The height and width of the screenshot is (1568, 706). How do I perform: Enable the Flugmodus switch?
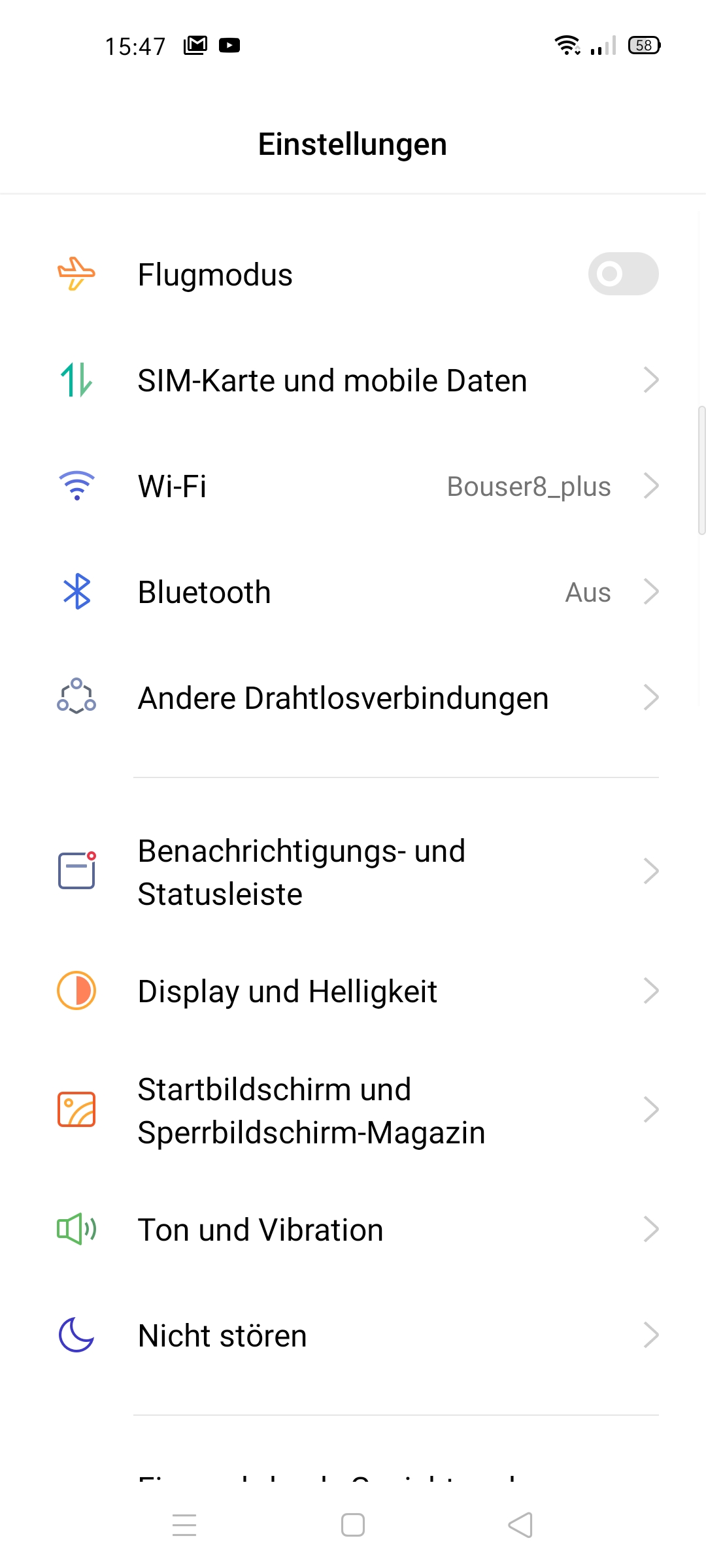point(623,274)
